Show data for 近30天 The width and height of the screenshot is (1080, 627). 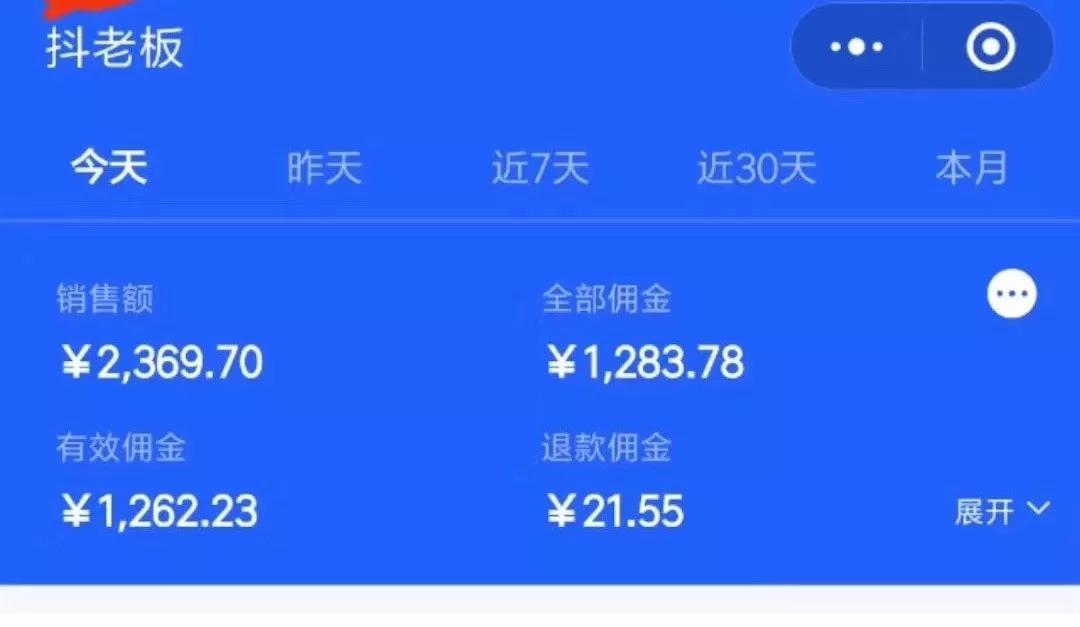click(x=757, y=168)
